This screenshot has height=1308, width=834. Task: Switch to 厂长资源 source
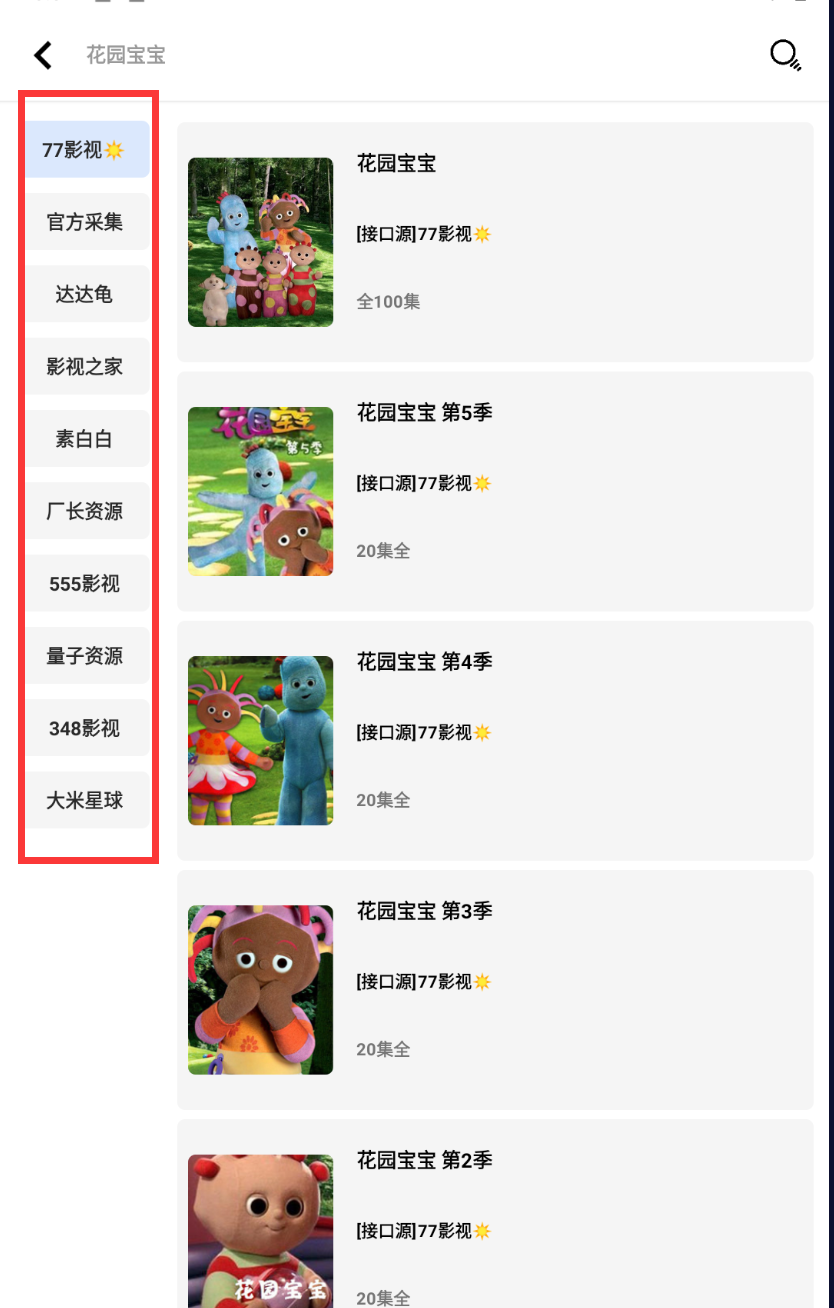tap(86, 511)
